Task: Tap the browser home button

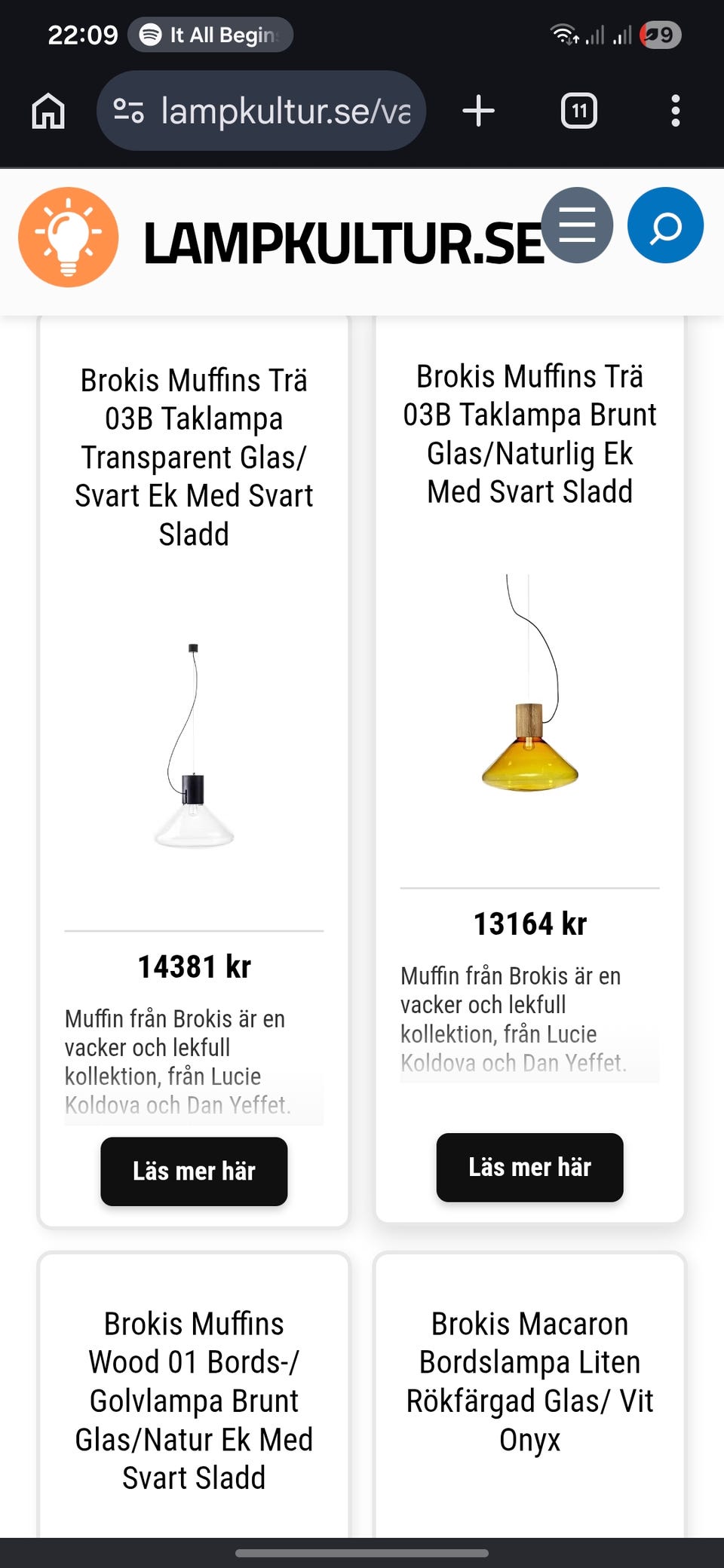Action: point(48,111)
